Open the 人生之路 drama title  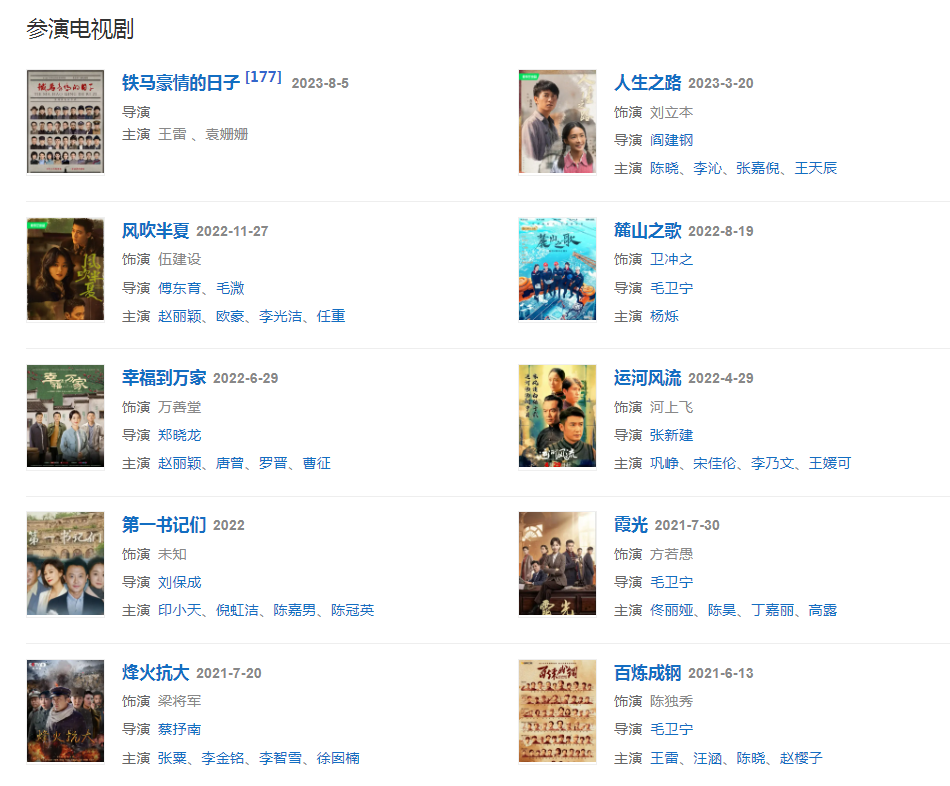647,83
